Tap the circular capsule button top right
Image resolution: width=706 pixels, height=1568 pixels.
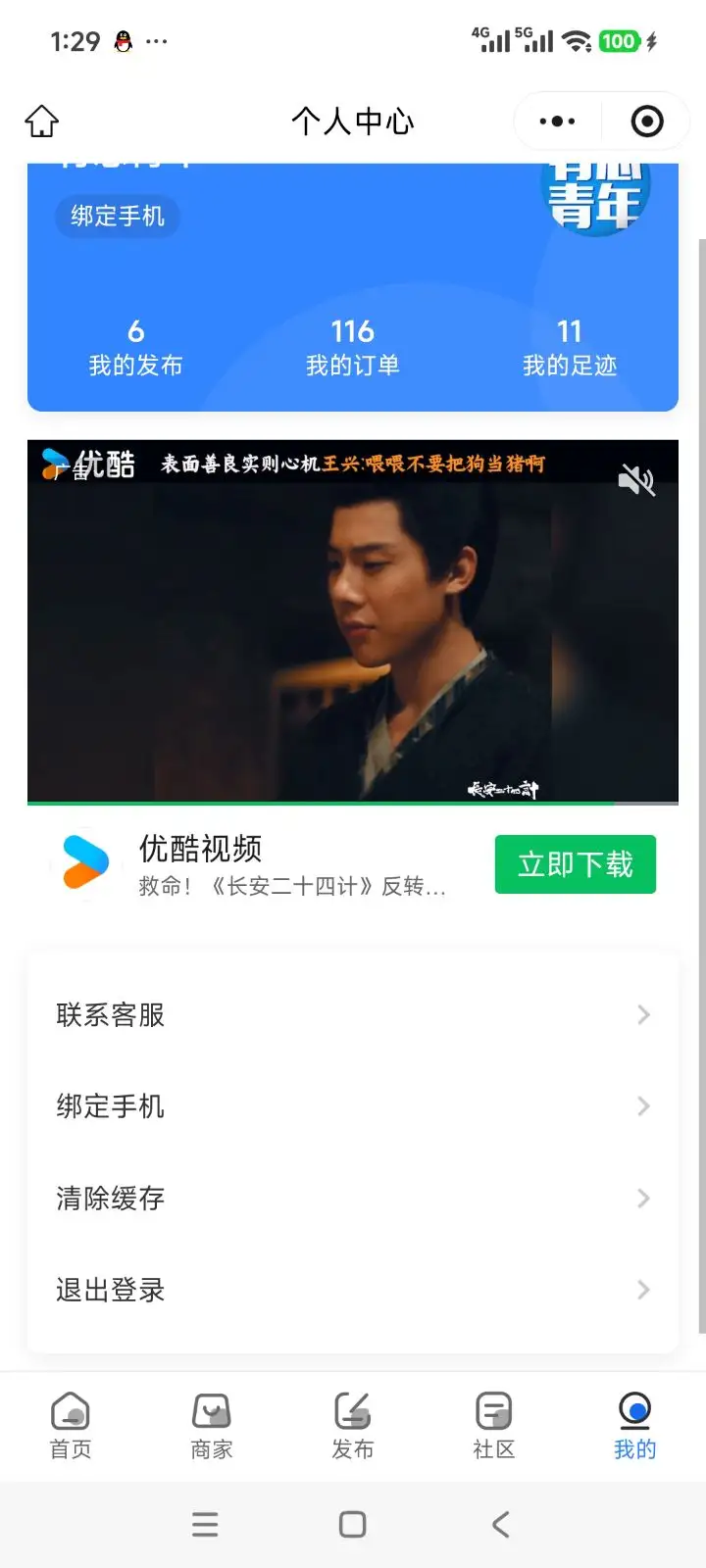645,121
